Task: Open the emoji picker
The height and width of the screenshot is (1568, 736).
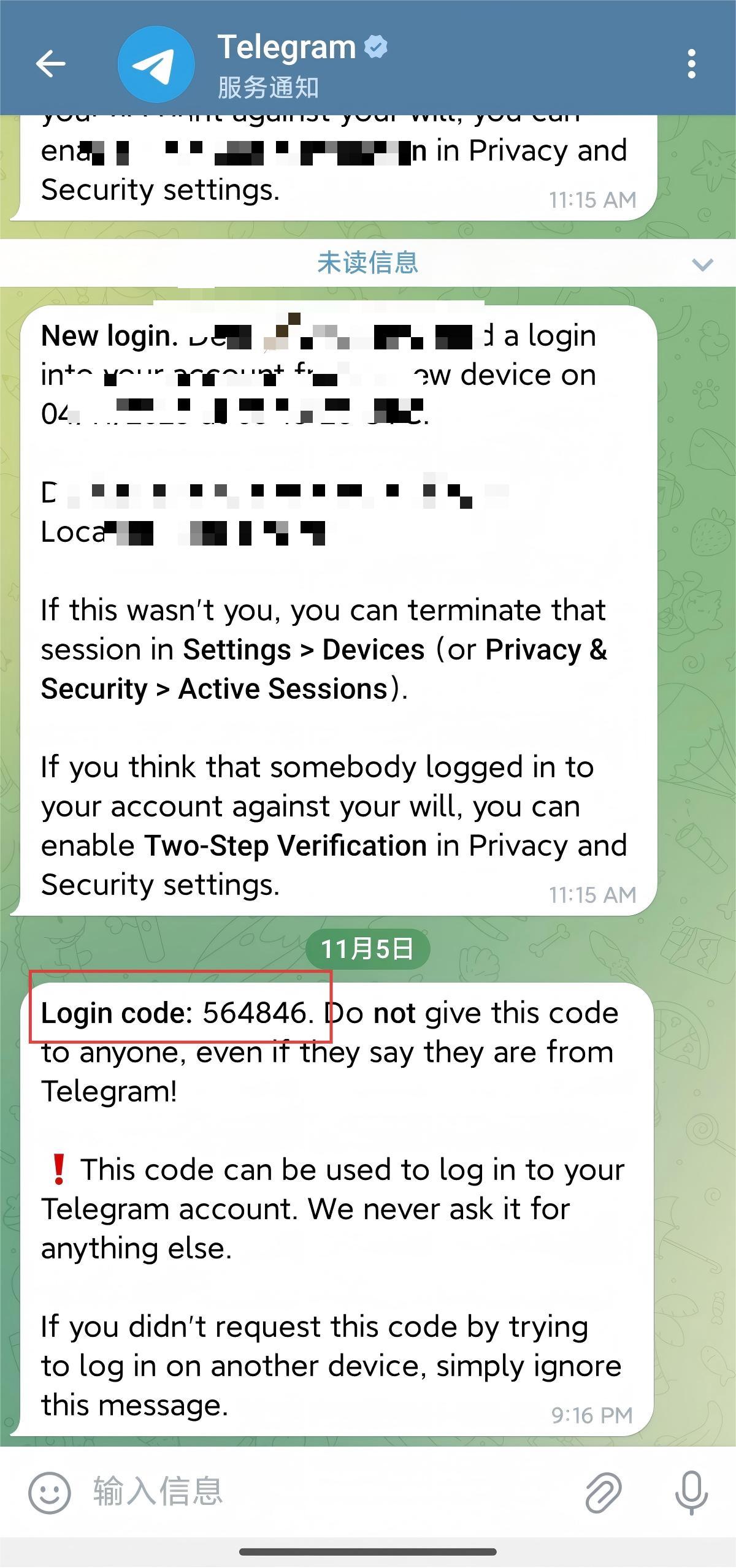Action: pos(49,1492)
